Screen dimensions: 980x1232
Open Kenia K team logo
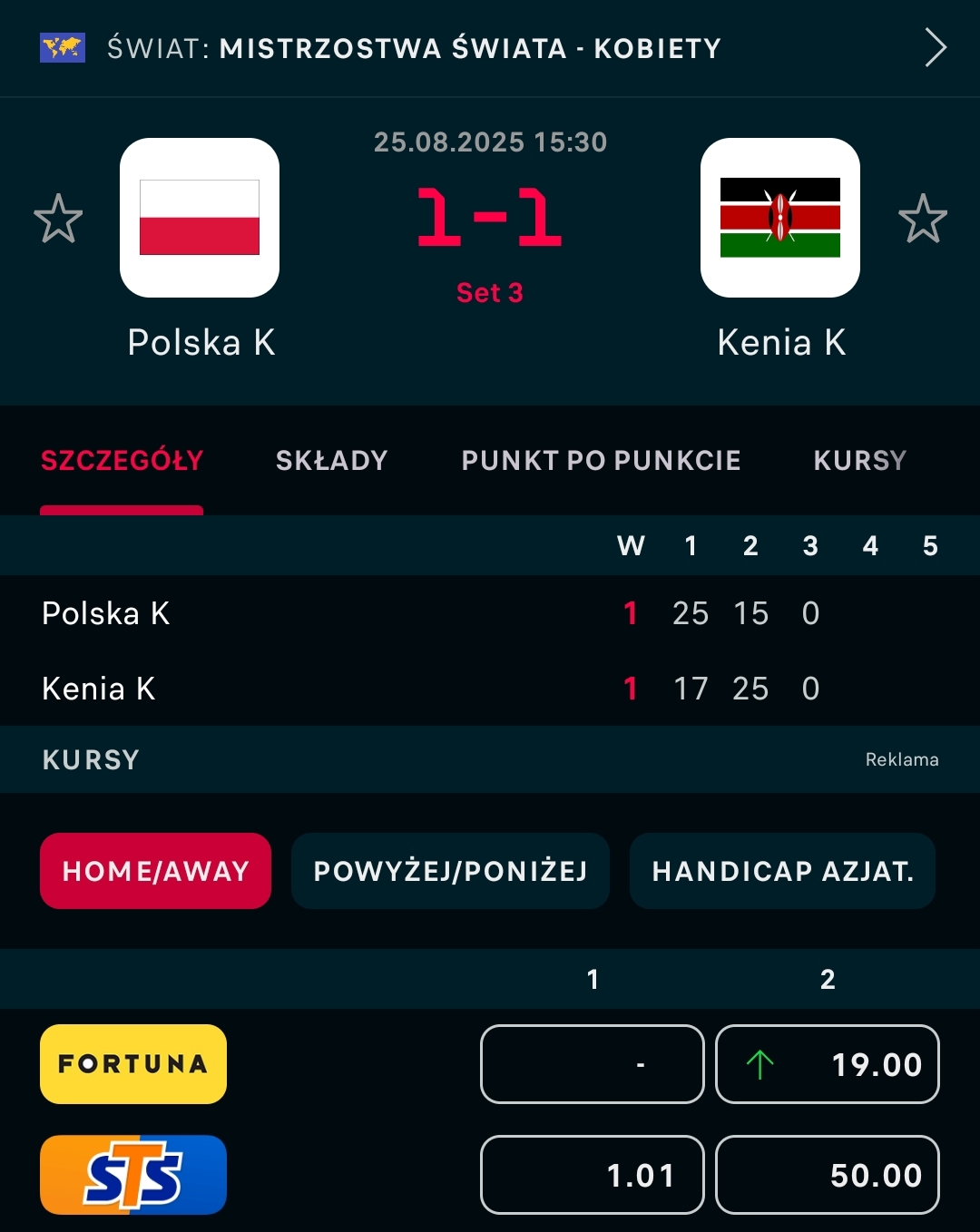tap(780, 218)
